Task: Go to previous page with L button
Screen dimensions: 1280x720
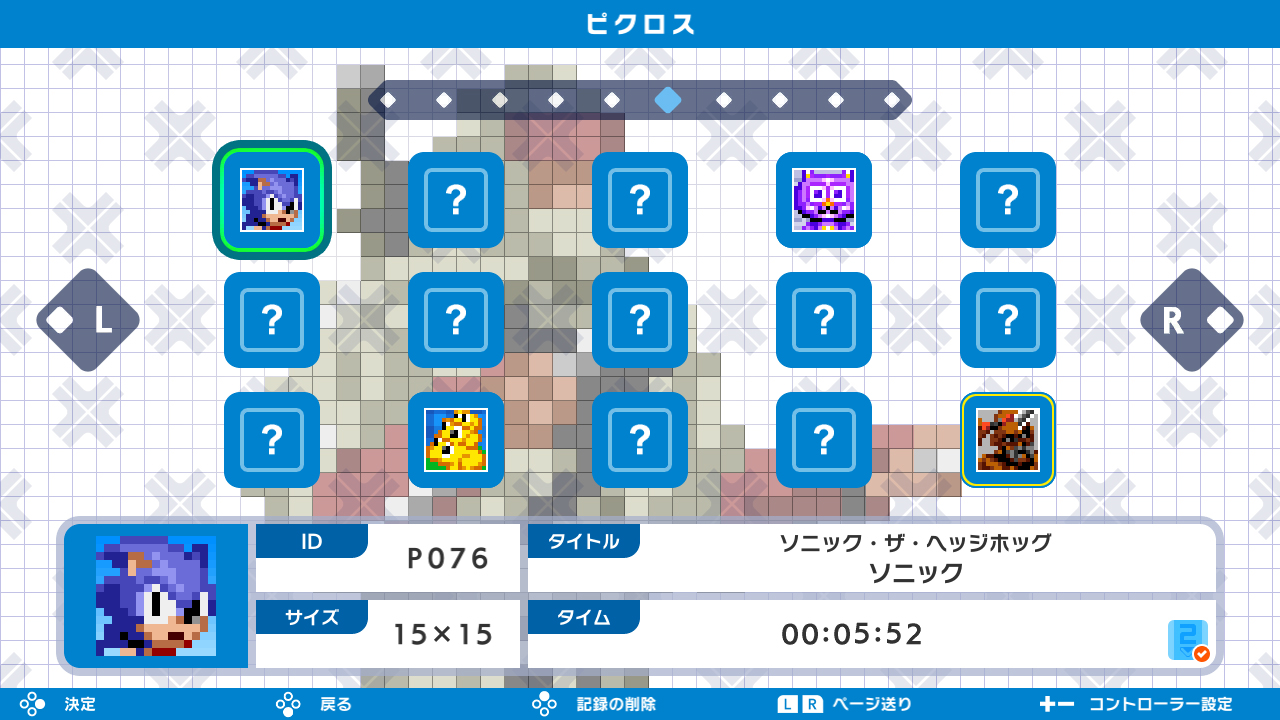Action: click(88, 320)
